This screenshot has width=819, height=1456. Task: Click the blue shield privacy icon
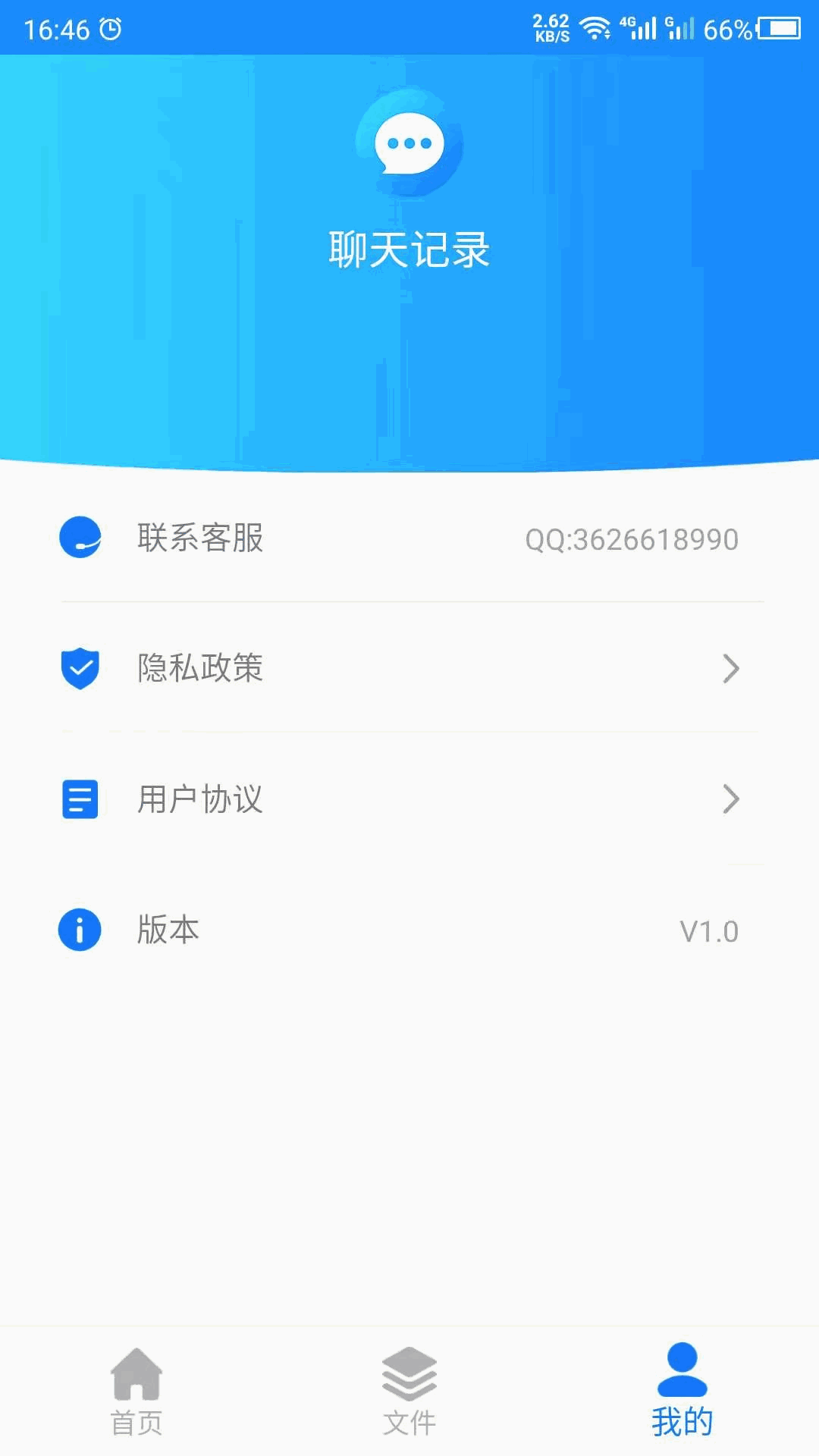79,668
